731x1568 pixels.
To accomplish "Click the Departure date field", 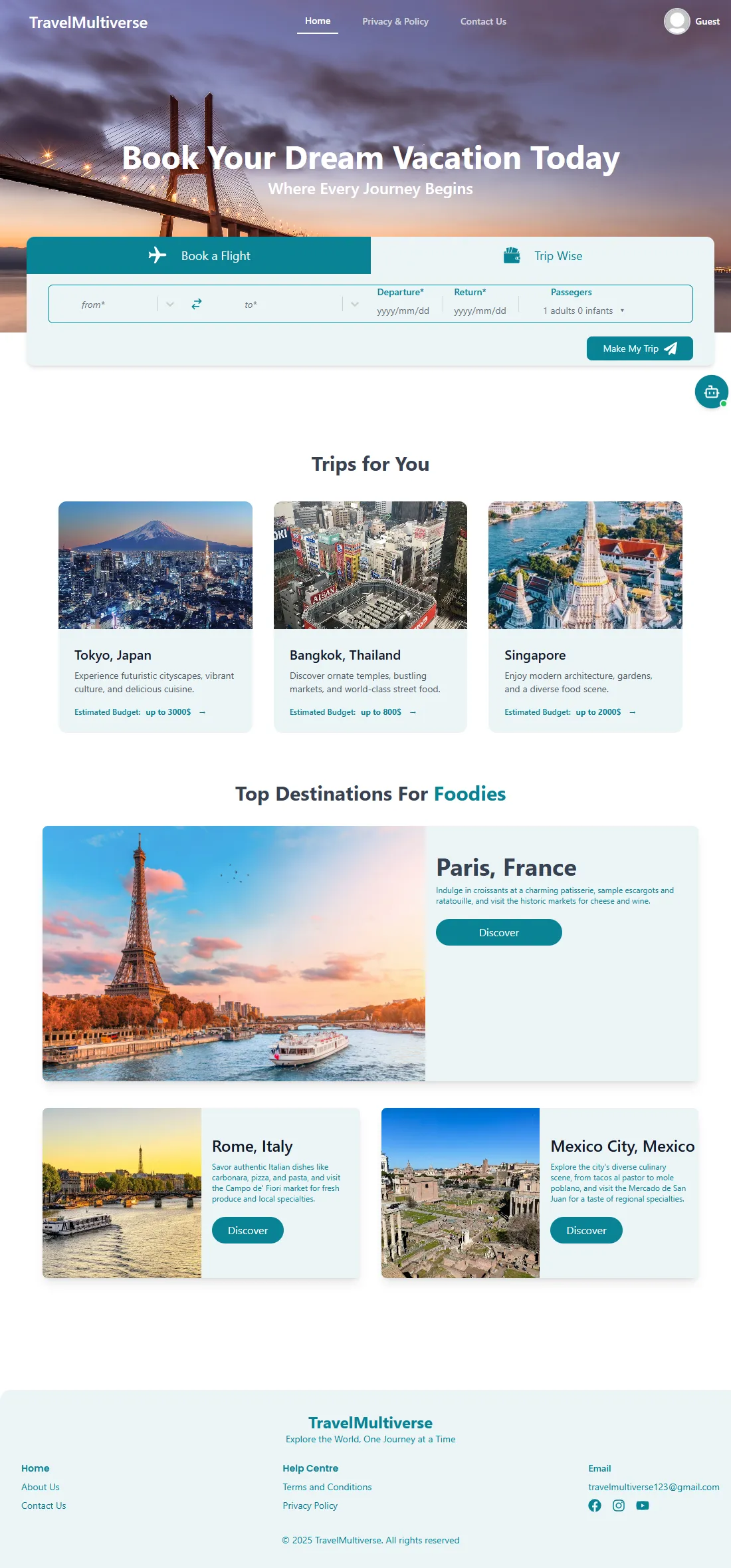I will [402, 310].
